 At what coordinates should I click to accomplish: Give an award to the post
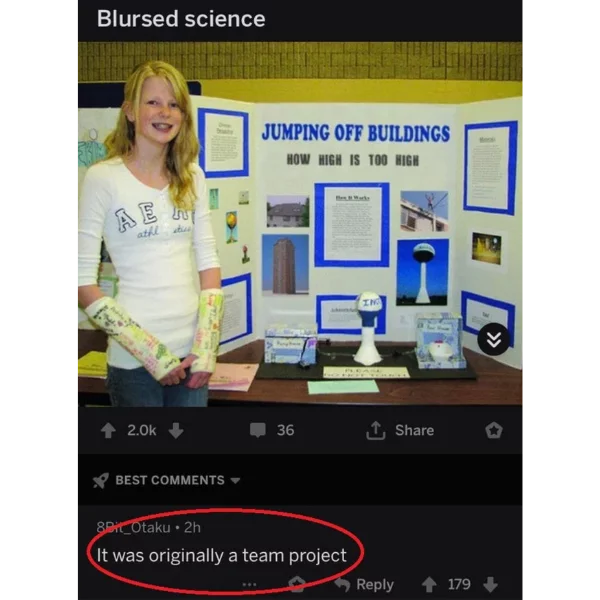(493, 430)
